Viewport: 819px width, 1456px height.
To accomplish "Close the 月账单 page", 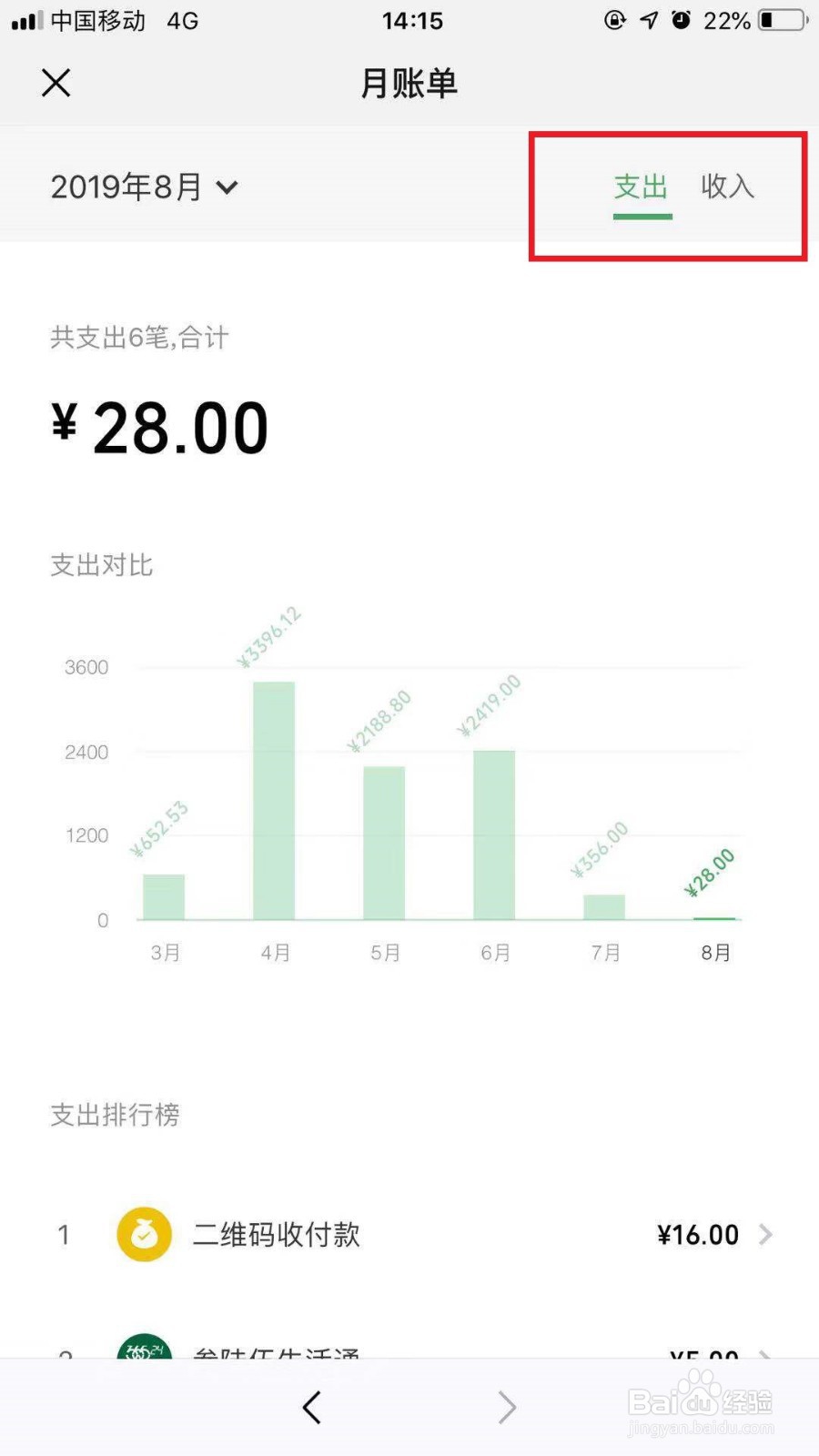I will 56,84.
